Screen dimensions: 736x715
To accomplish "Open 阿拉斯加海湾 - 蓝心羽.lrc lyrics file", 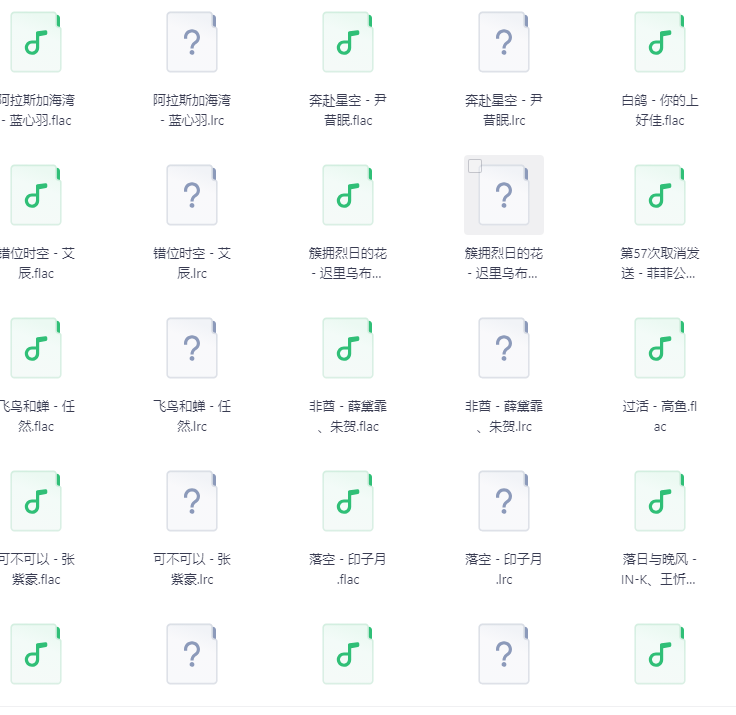I will point(192,42).
